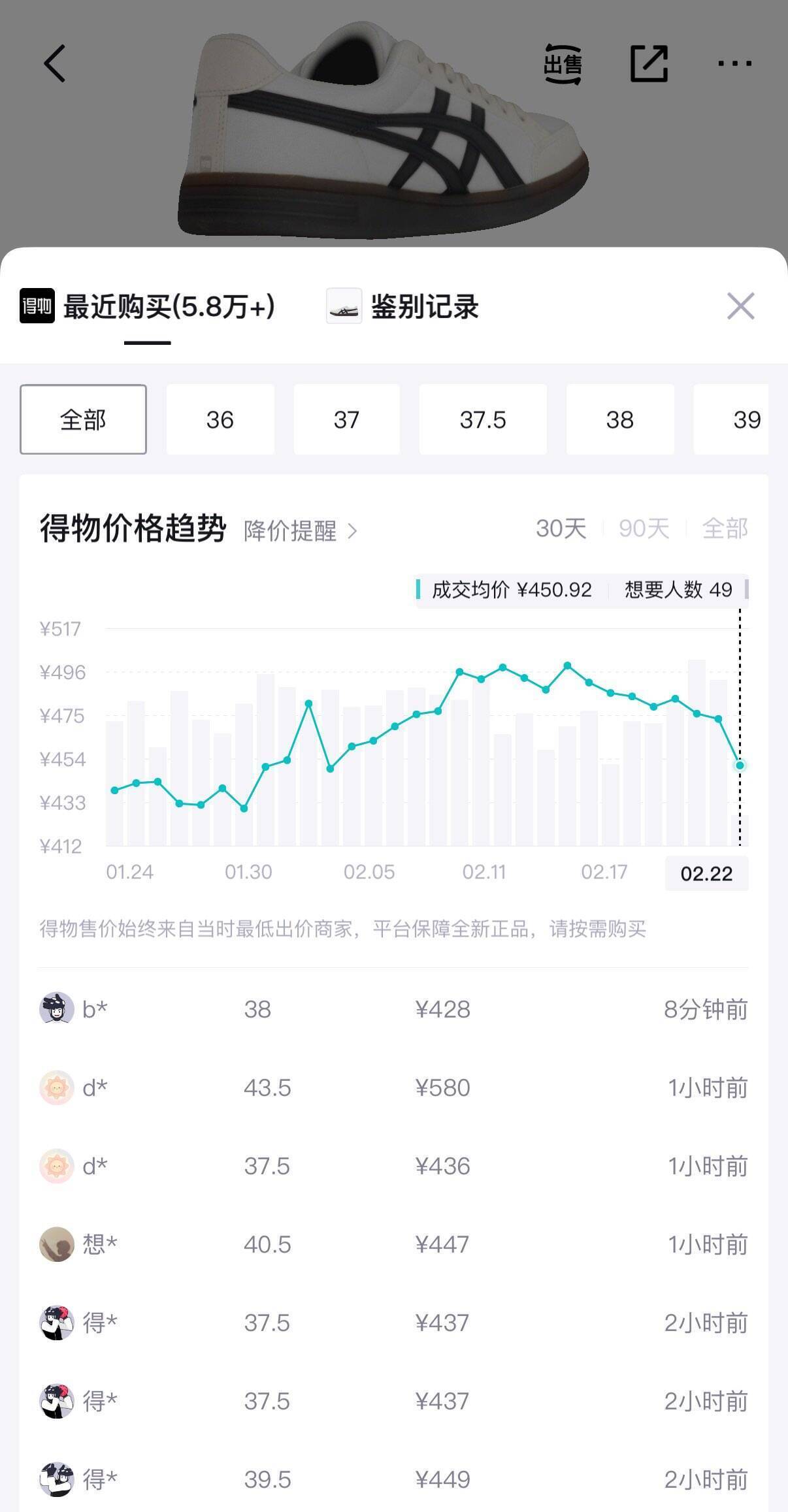Show the 30天 price trend
Viewport: 788px width, 1512px height.
coord(561,528)
